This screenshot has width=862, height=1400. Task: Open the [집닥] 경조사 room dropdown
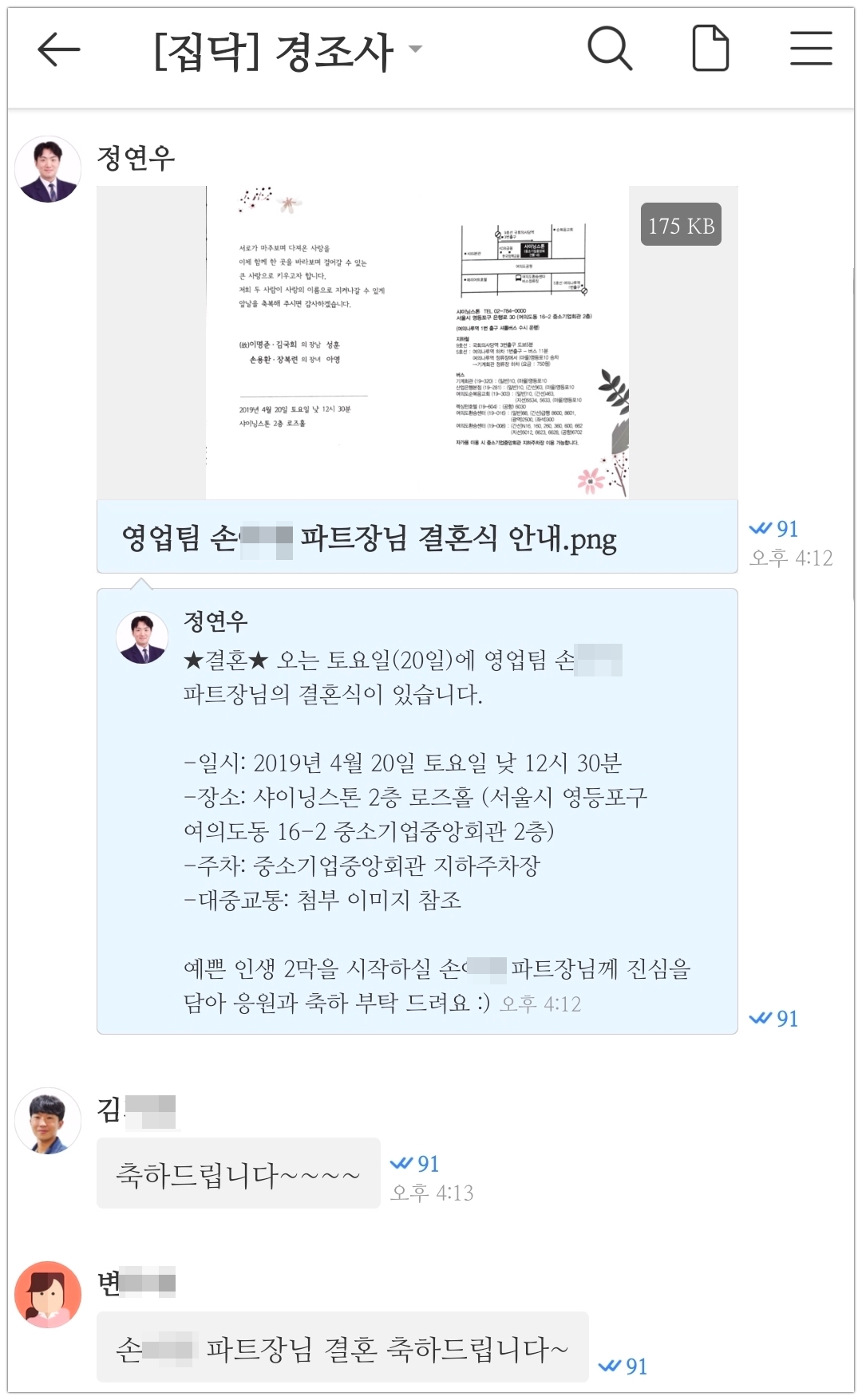pos(414,49)
